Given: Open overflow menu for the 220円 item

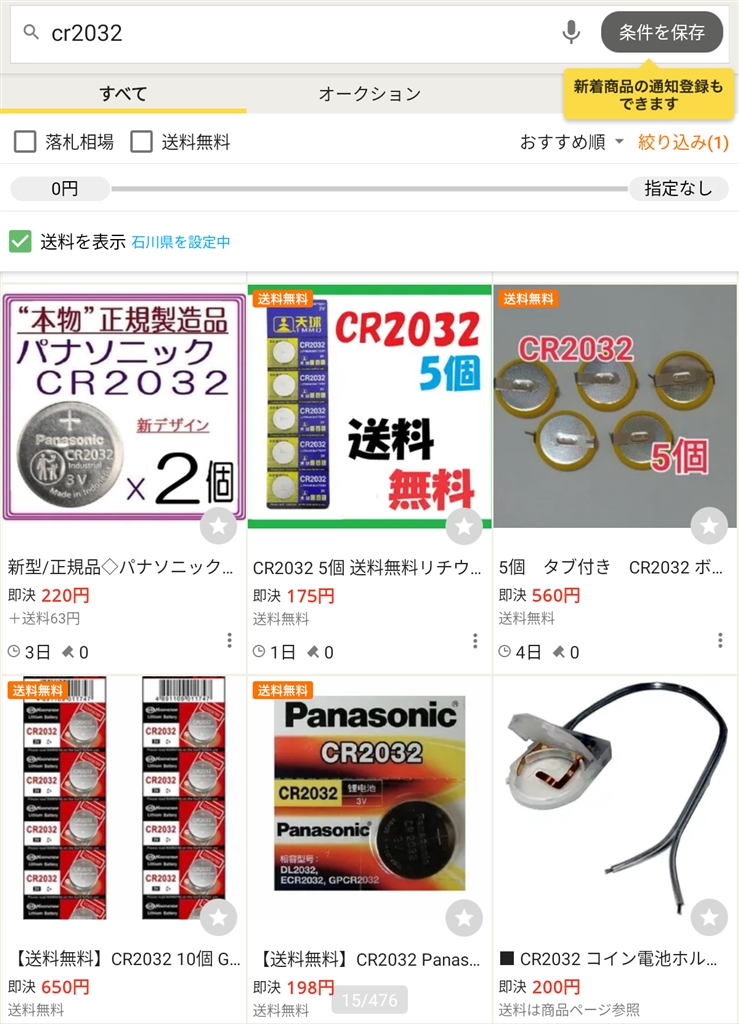Looking at the screenshot, I should click(x=229, y=640).
